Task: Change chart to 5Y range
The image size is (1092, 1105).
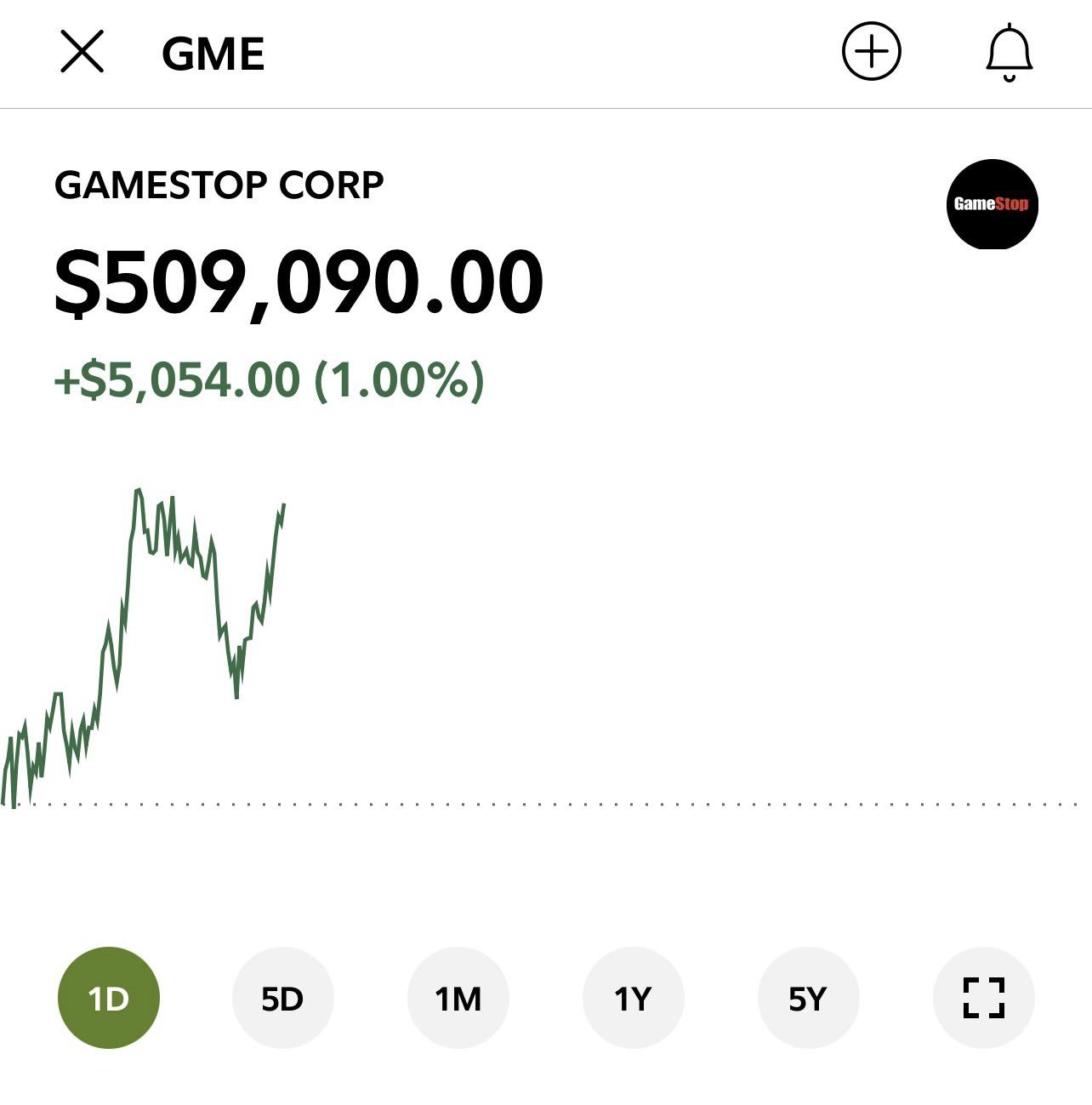Action: point(808,998)
